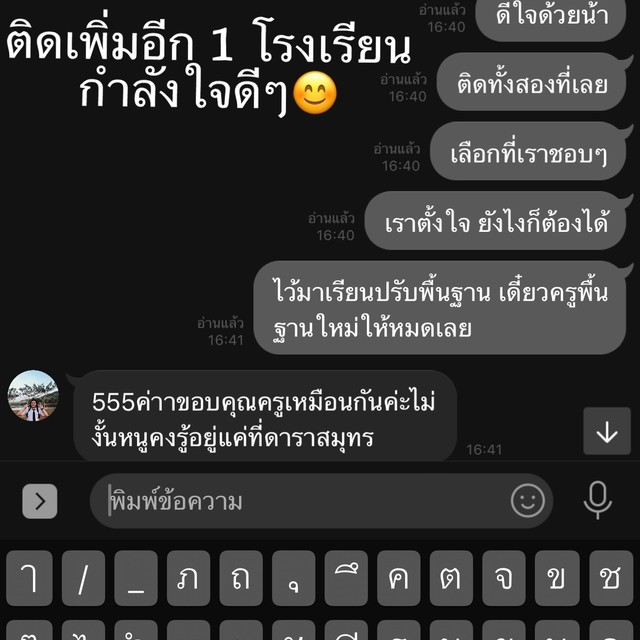The width and height of the screenshot is (640, 640).
Task: Type the ค key on keyboard
Action: pyautogui.click(x=399, y=578)
